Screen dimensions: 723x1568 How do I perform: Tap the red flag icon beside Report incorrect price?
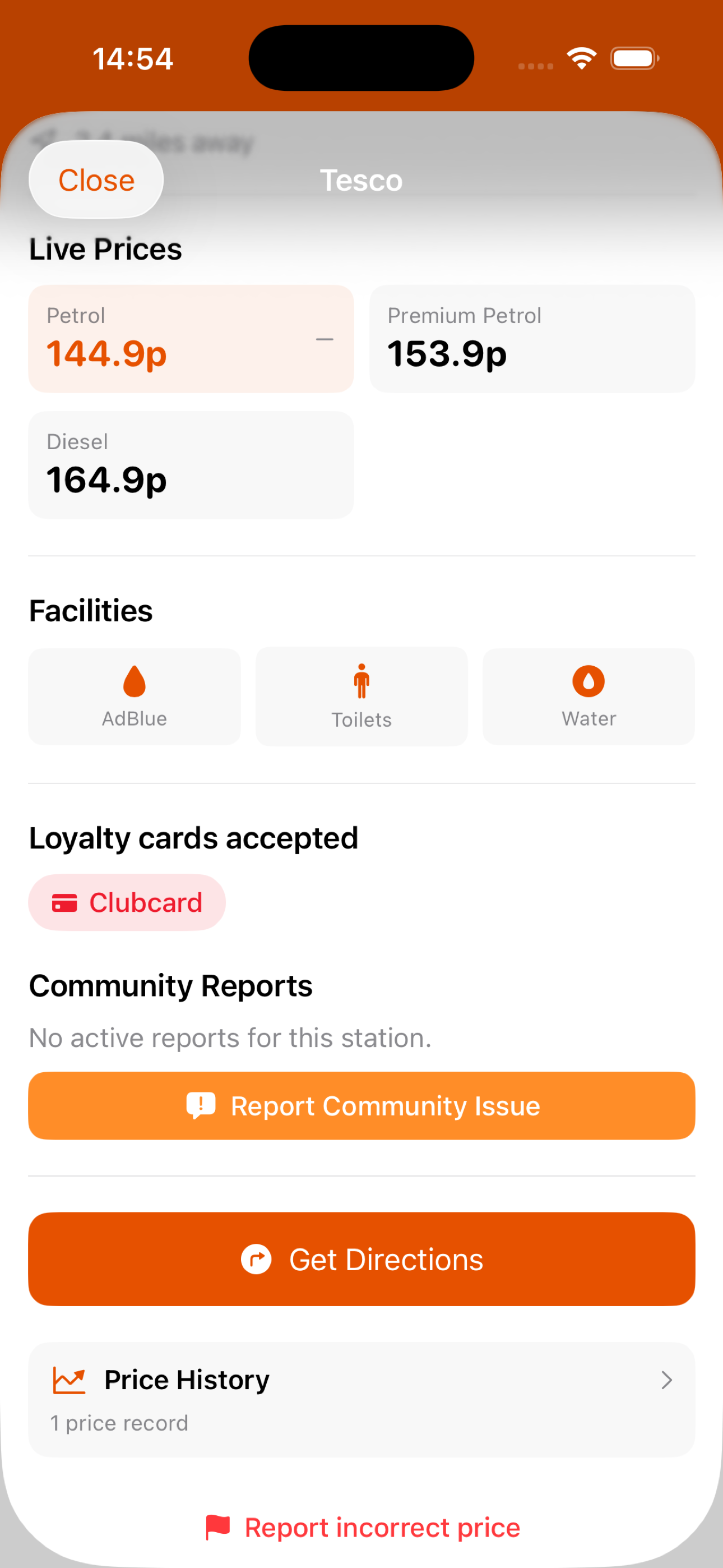point(219,1527)
